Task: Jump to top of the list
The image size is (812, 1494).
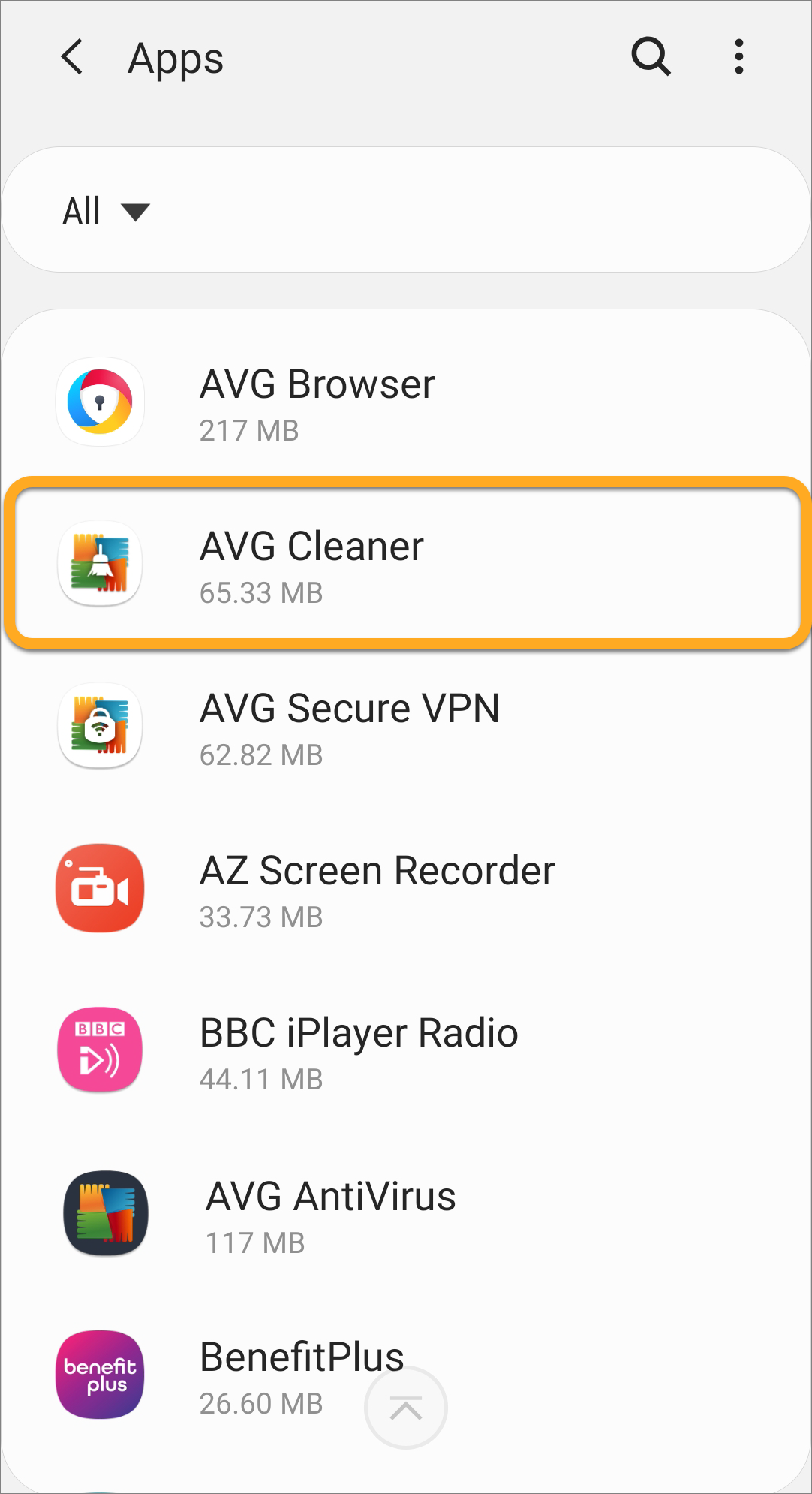Action: [406, 1408]
